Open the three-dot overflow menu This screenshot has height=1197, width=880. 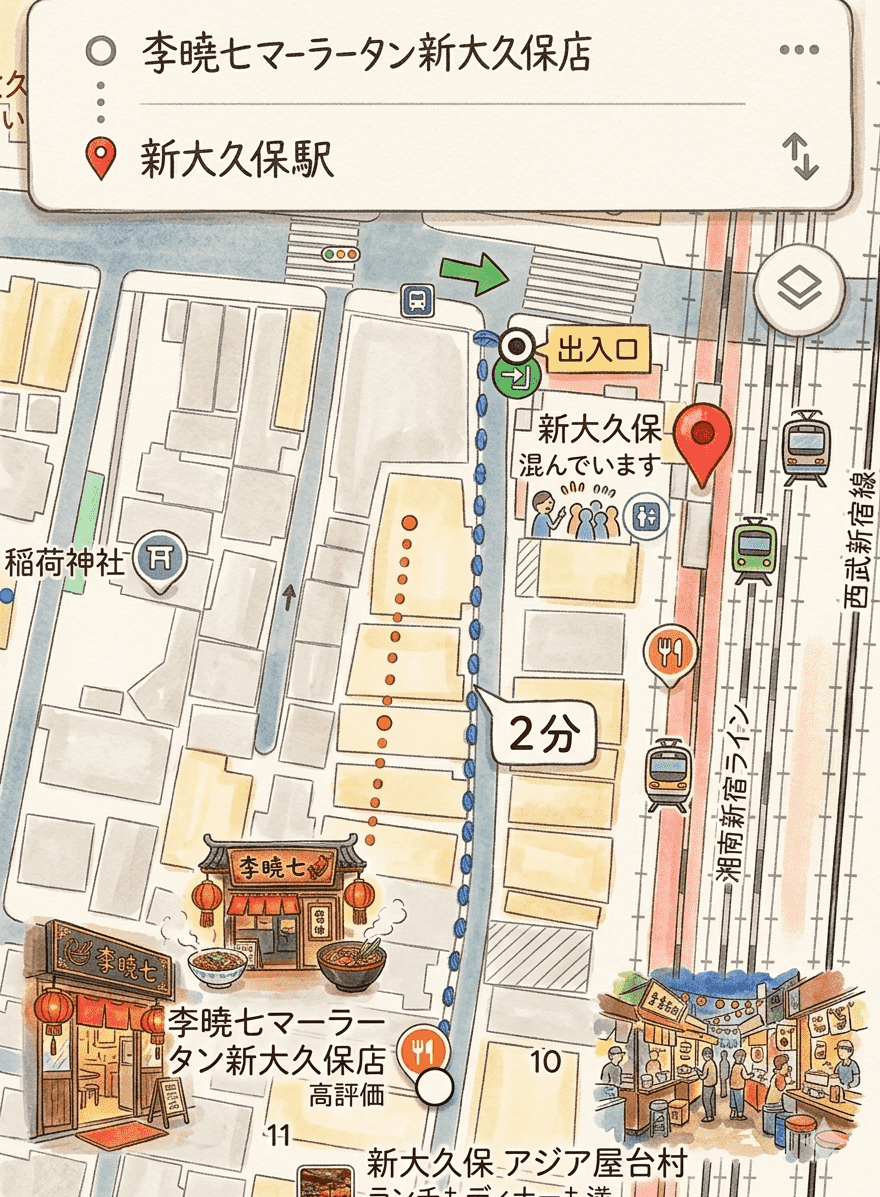click(798, 51)
